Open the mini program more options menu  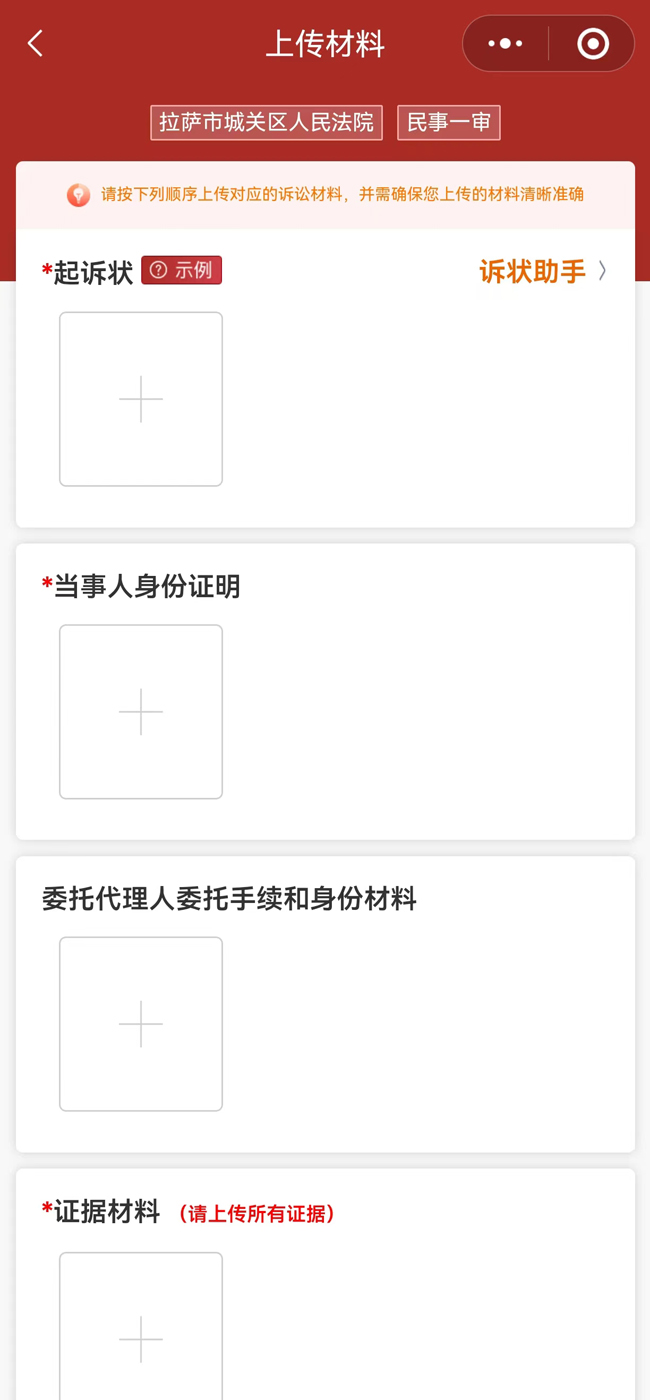505,44
